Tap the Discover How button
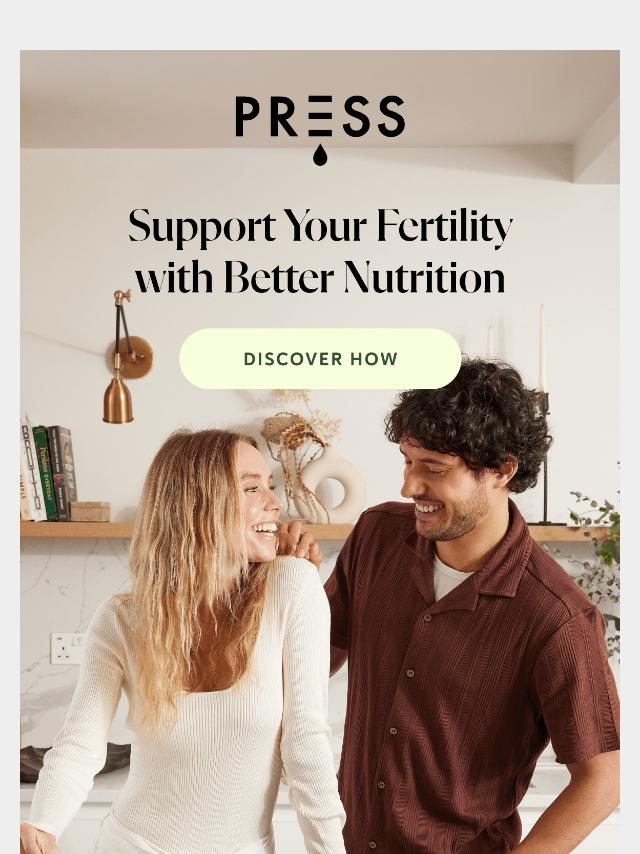 click(320, 359)
